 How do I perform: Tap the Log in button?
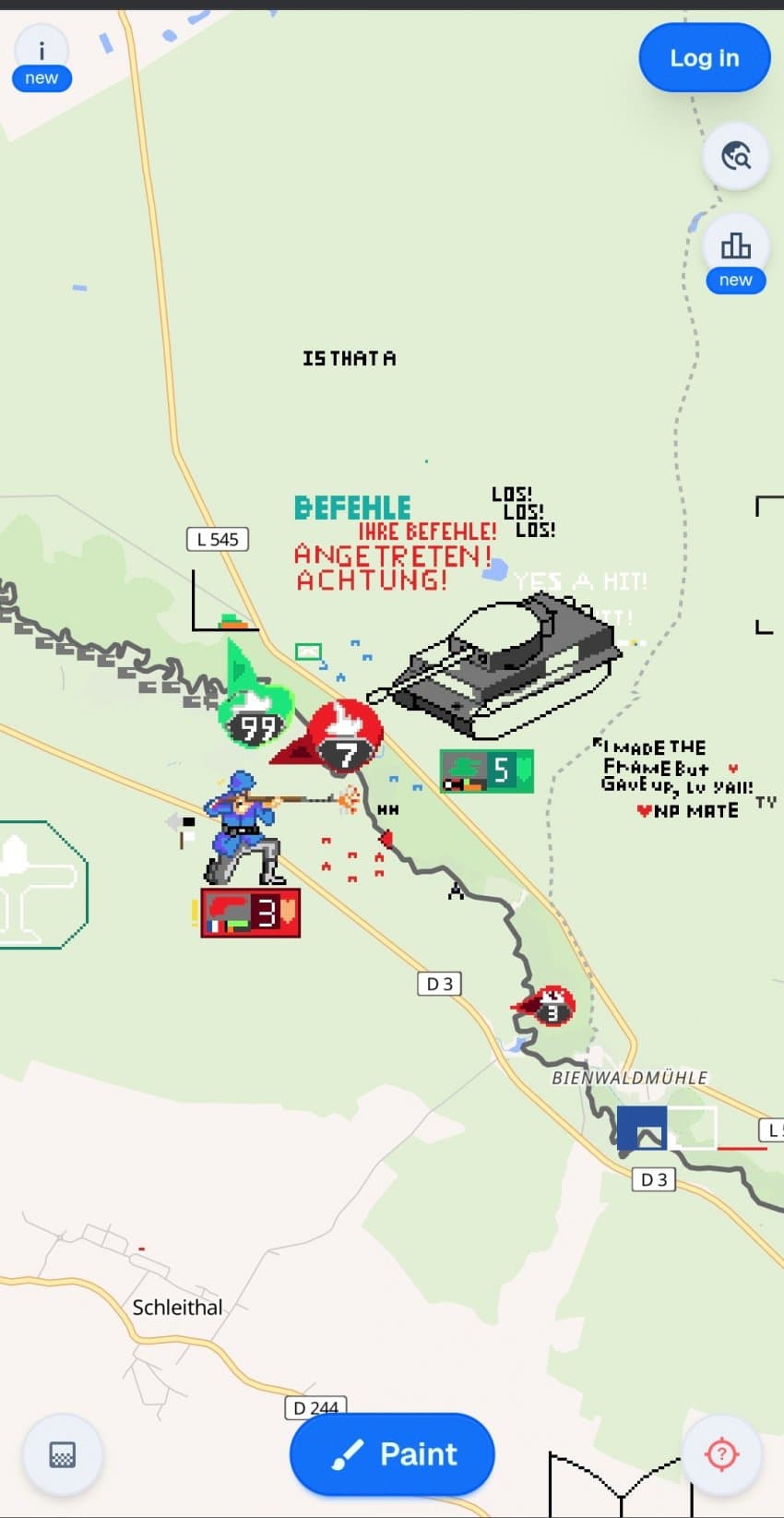(x=705, y=58)
